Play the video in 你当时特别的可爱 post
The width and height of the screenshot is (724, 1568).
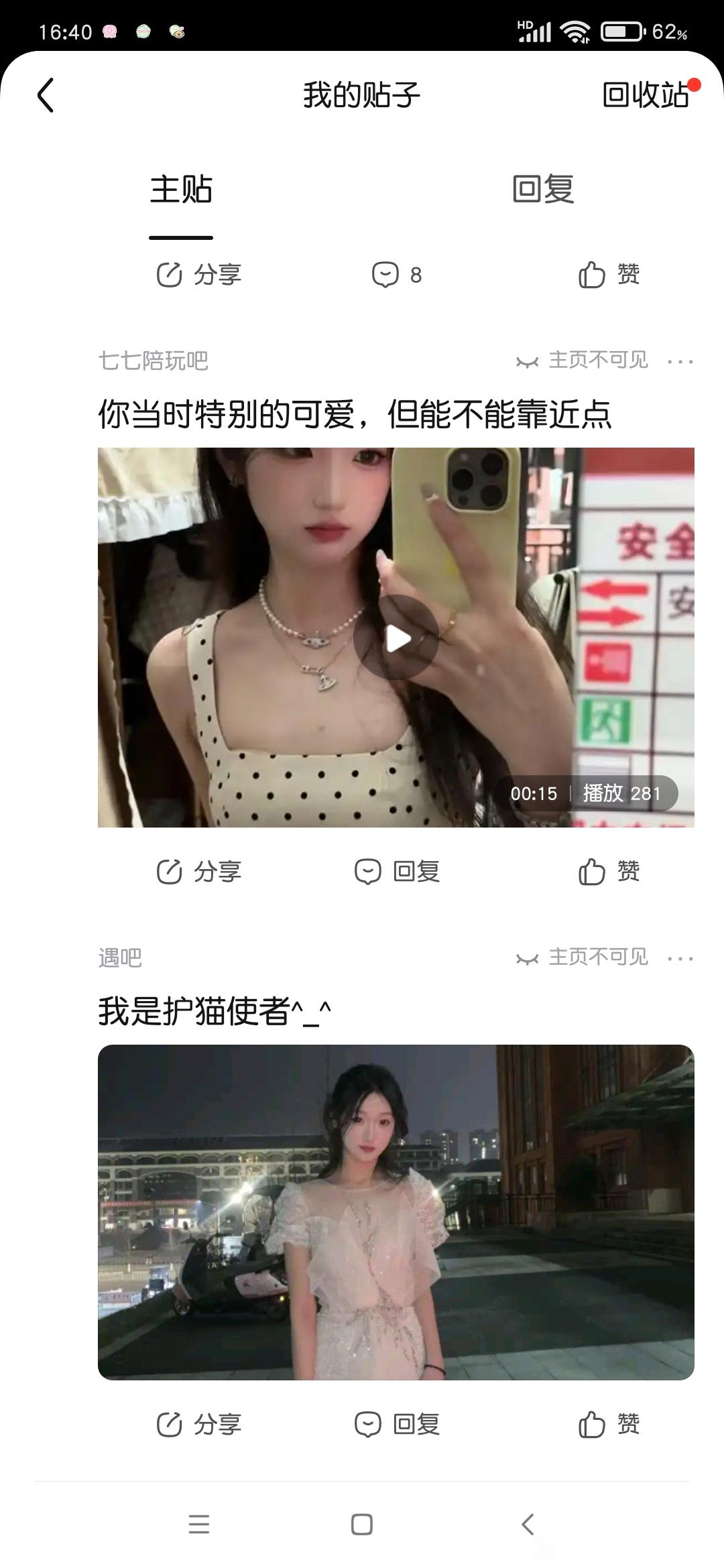click(396, 638)
